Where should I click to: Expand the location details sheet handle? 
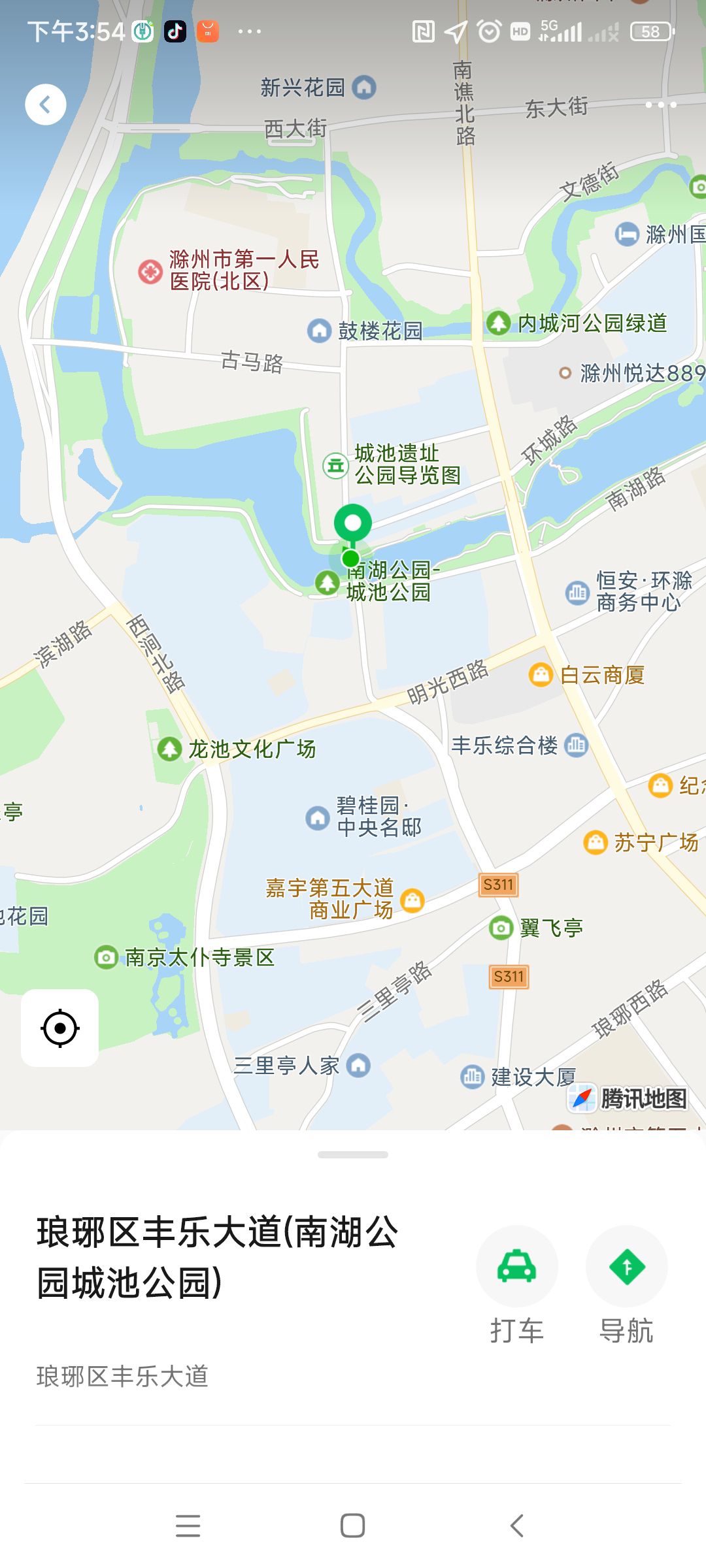pyautogui.click(x=353, y=1154)
